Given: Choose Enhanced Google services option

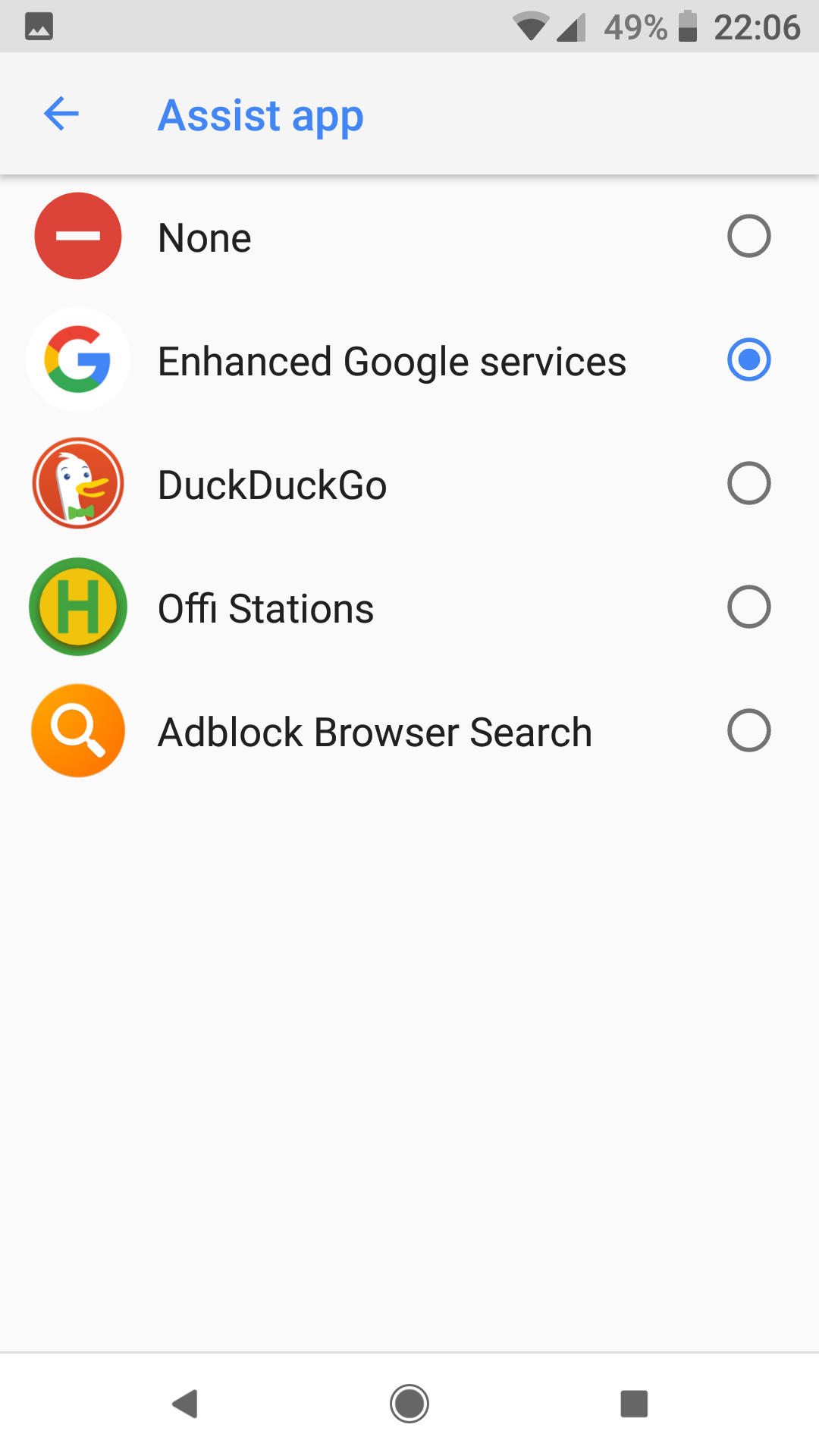Looking at the screenshot, I should point(748,360).
